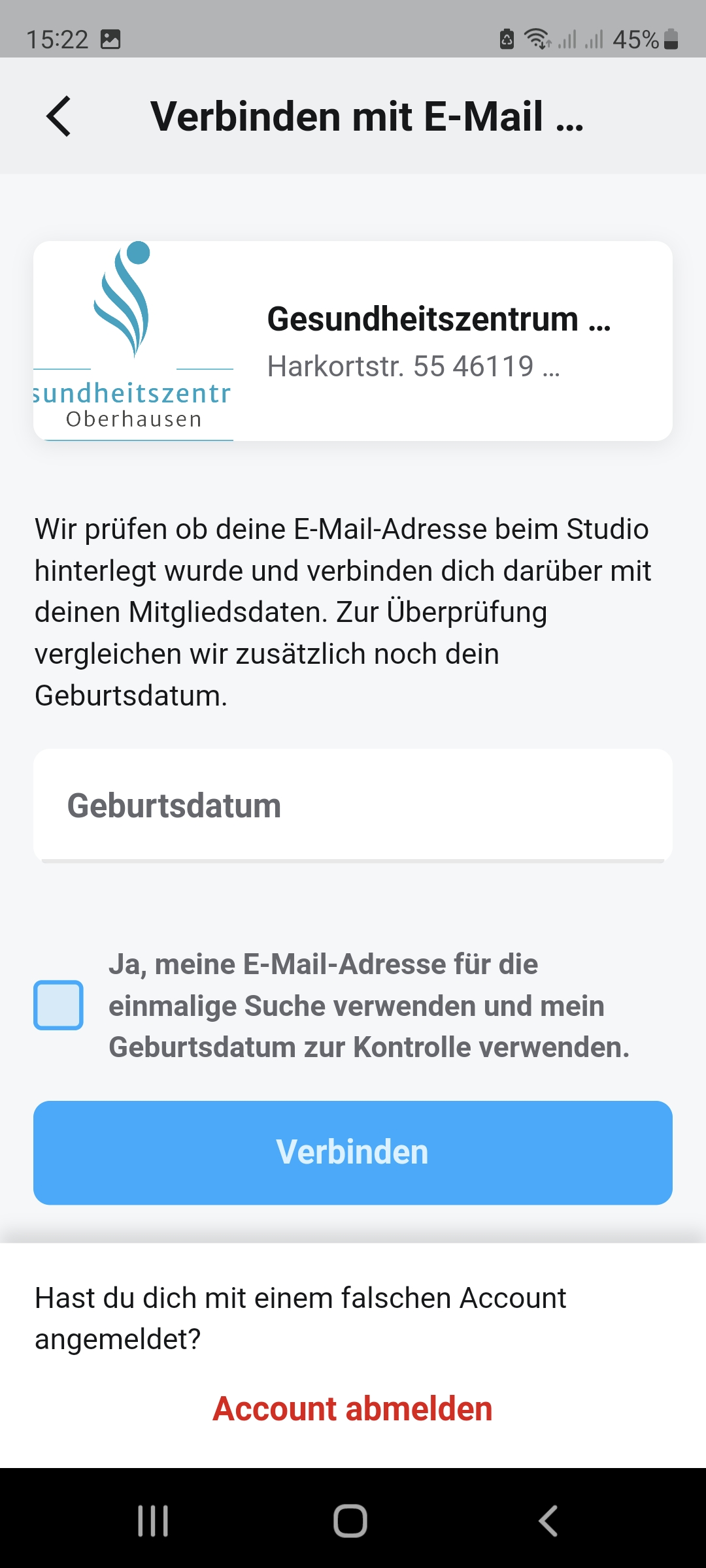The image size is (706, 1568).
Task: Tap the blue Verbinden button
Action: click(353, 1152)
